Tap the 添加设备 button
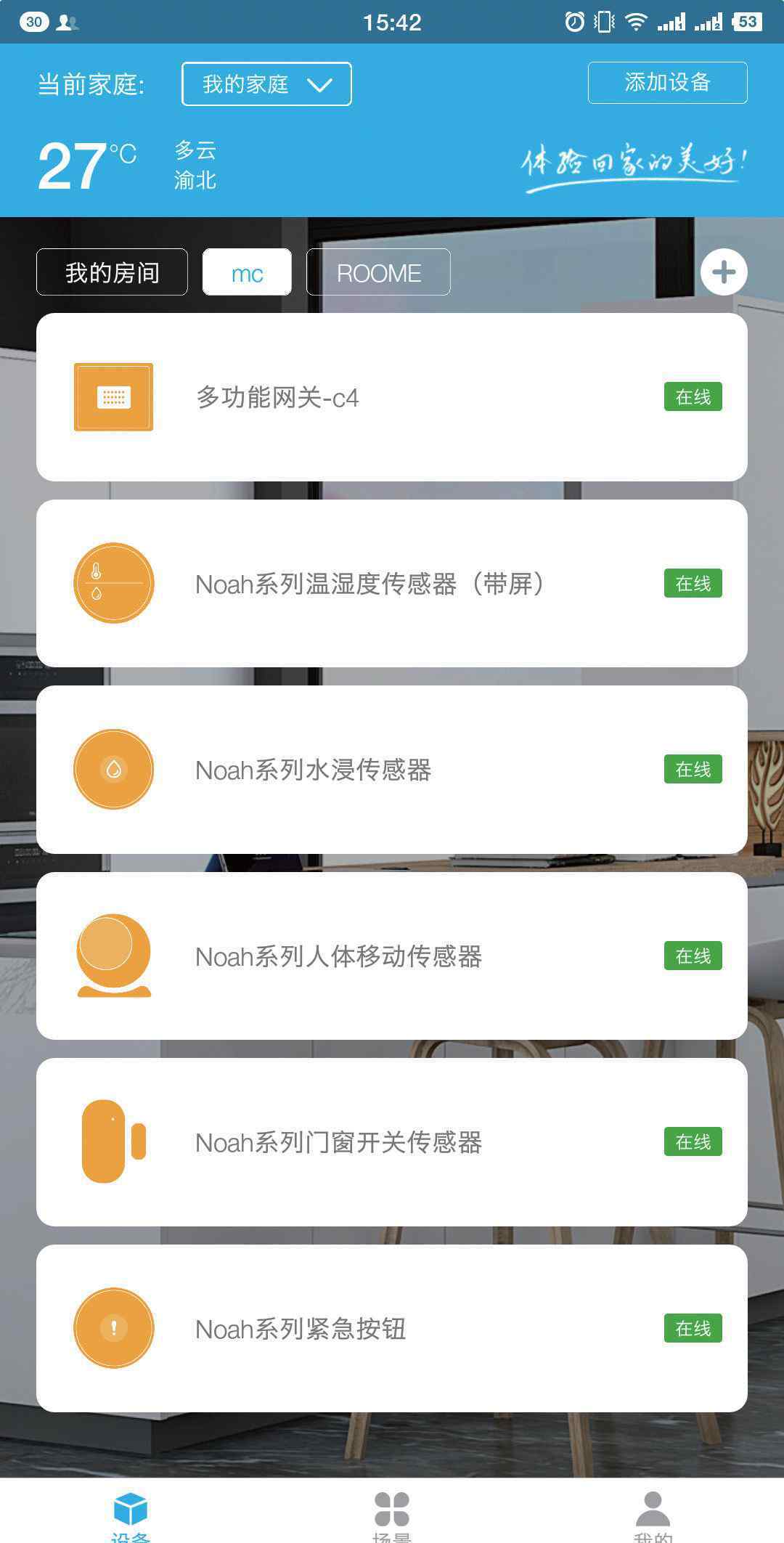Image resolution: width=784 pixels, height=1543 pixels. click(x=667, y=83)
